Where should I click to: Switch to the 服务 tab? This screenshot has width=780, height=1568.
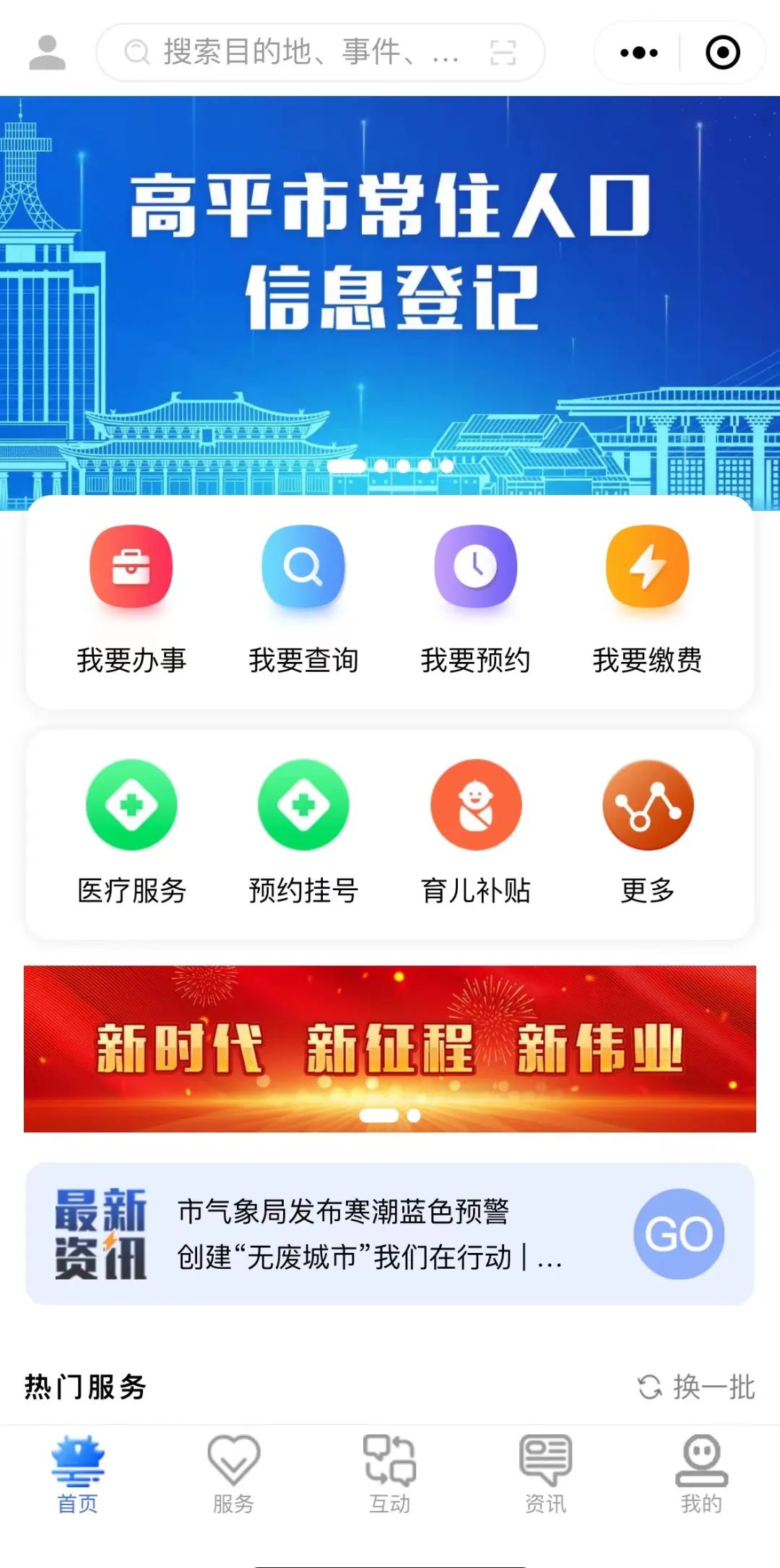tap(233, 1474)
